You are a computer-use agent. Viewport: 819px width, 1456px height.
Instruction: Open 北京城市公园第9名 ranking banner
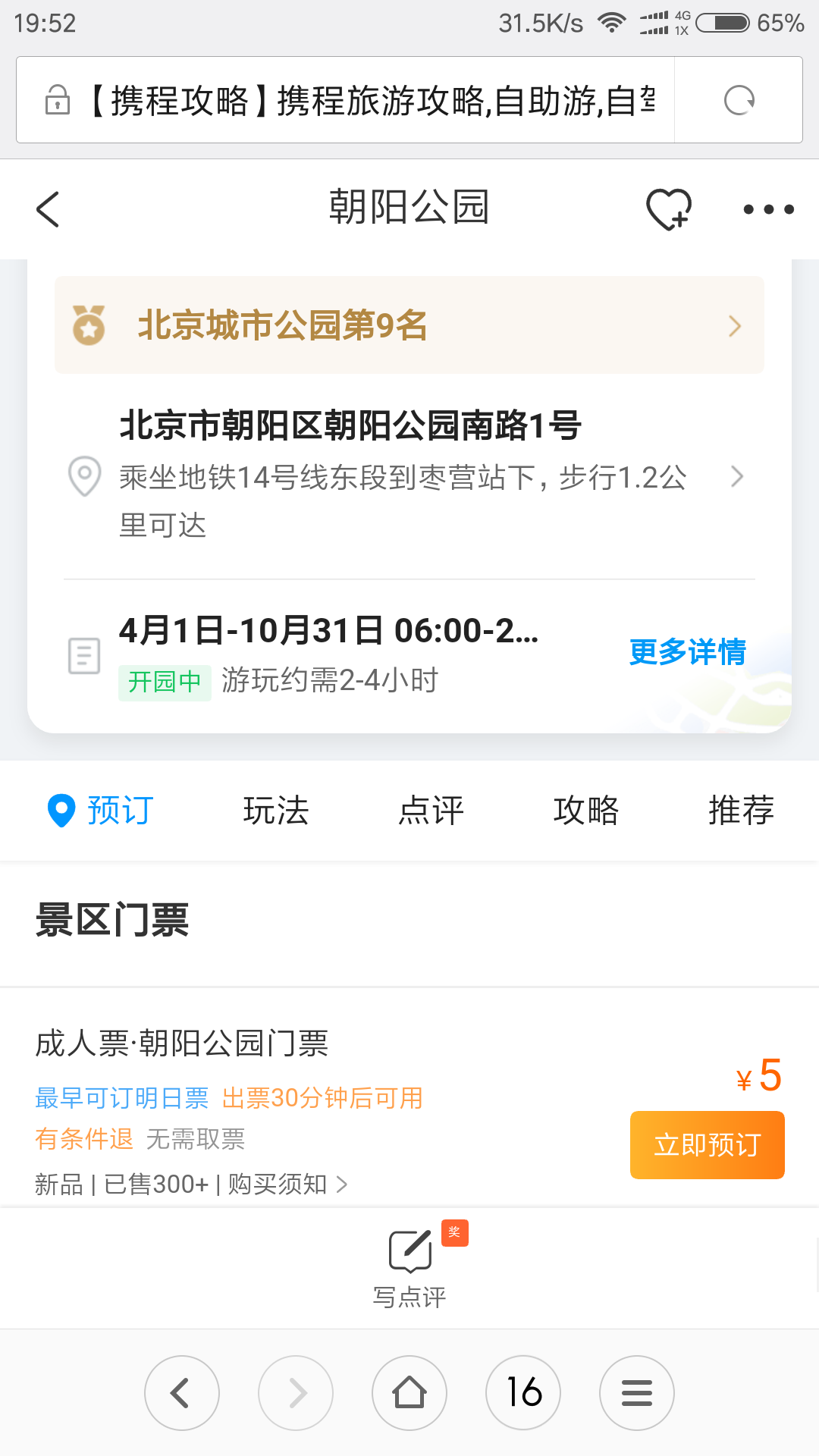tap(409, 325)
